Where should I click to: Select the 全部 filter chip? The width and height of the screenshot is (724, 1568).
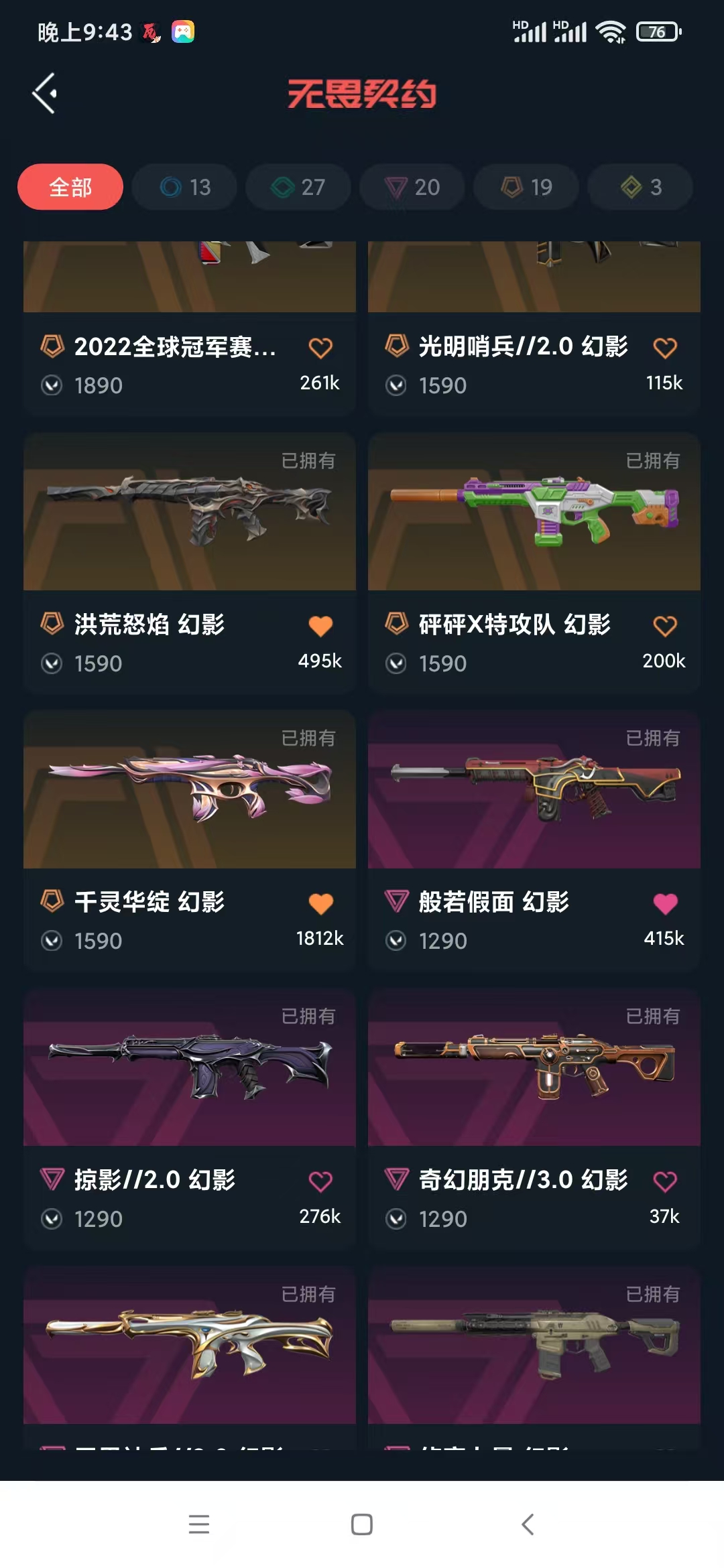pyautogui.click(x=70, y=187)
